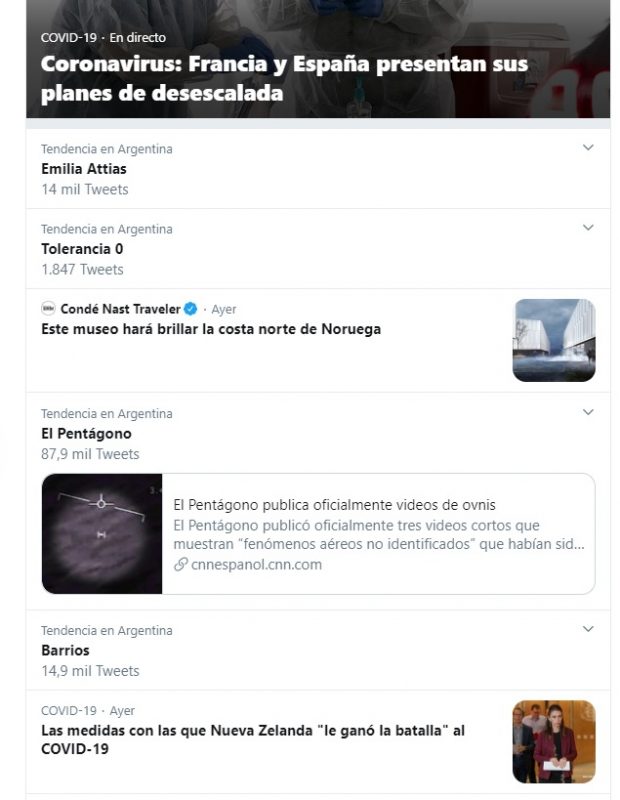Open options chevron for Barrios trend
The width and height of the screenshot is (620, 800).
[588, 629]
